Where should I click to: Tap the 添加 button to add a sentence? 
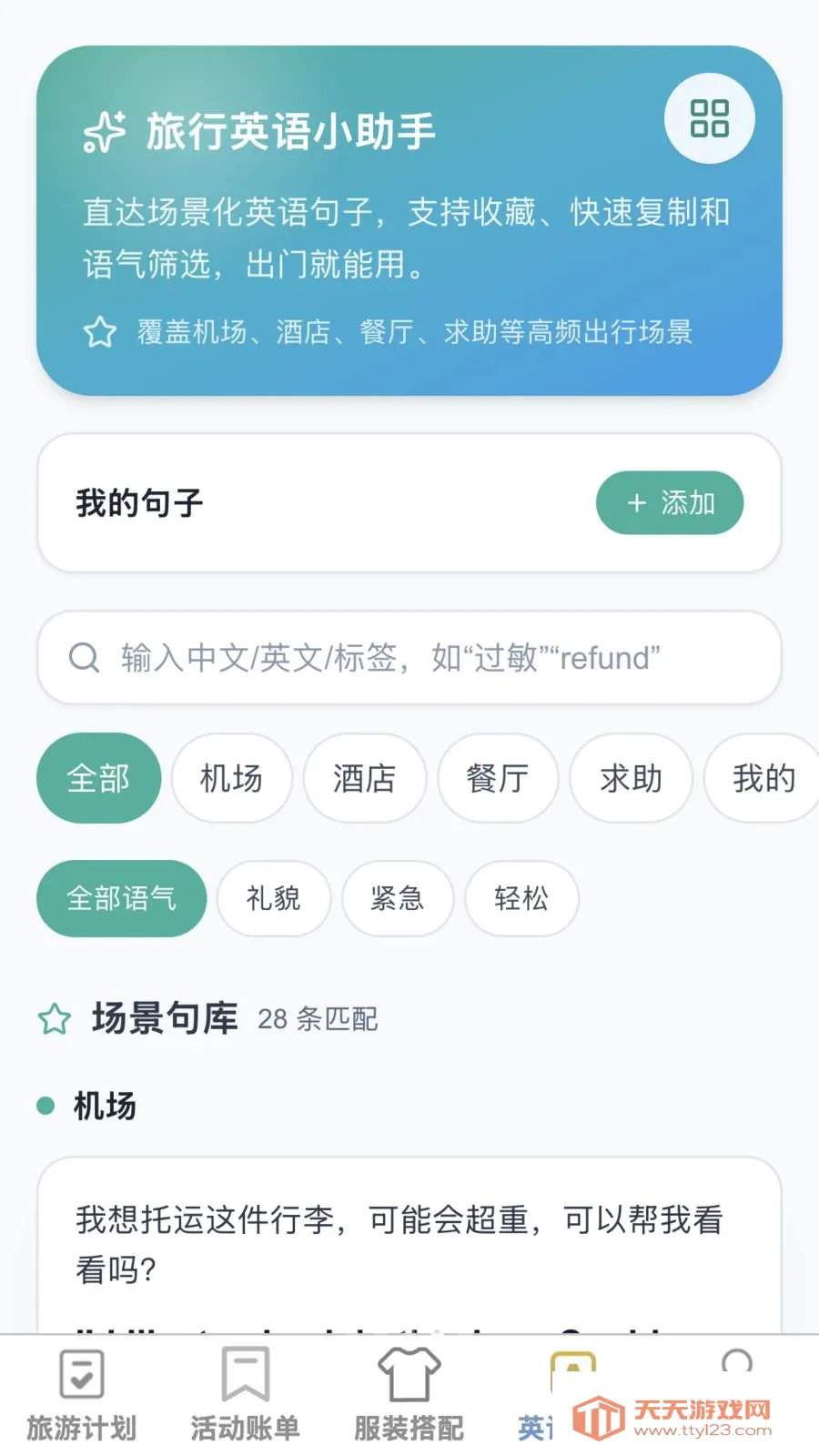coord(670,502)
